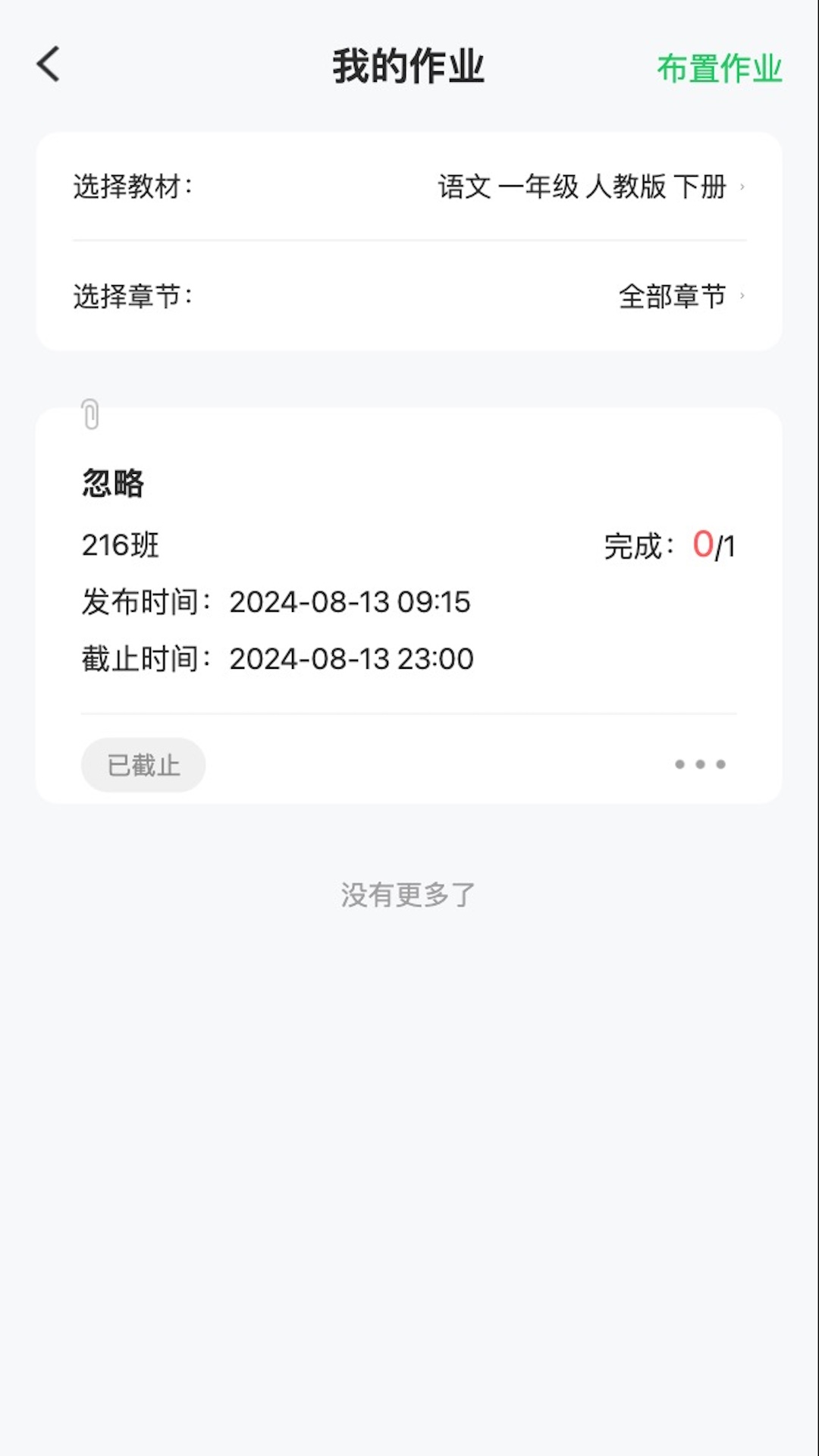
Task: Select the 截止时间 deadline timestamp
Action: click(277, 658)
